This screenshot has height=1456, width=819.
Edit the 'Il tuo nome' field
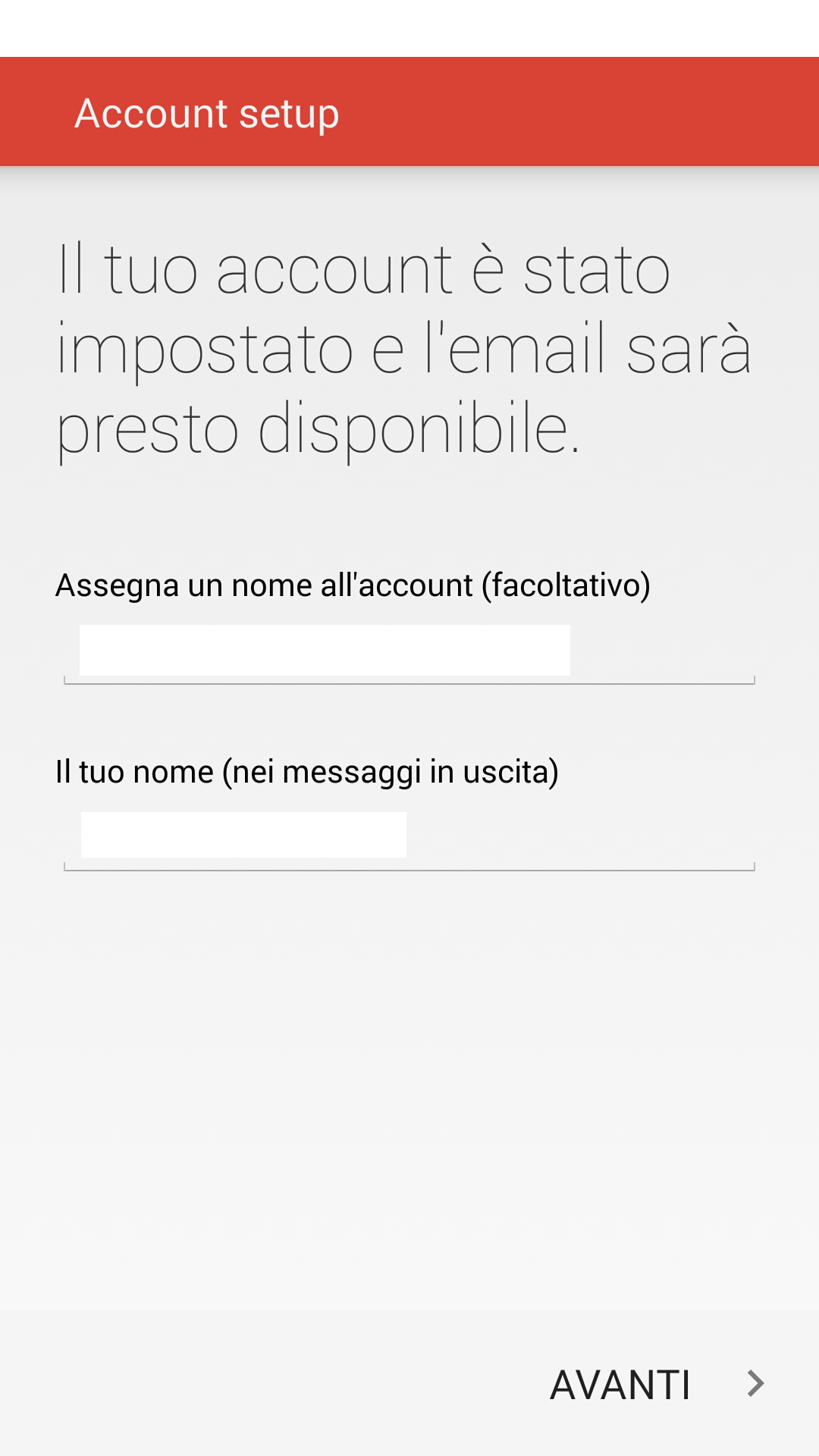409,839
